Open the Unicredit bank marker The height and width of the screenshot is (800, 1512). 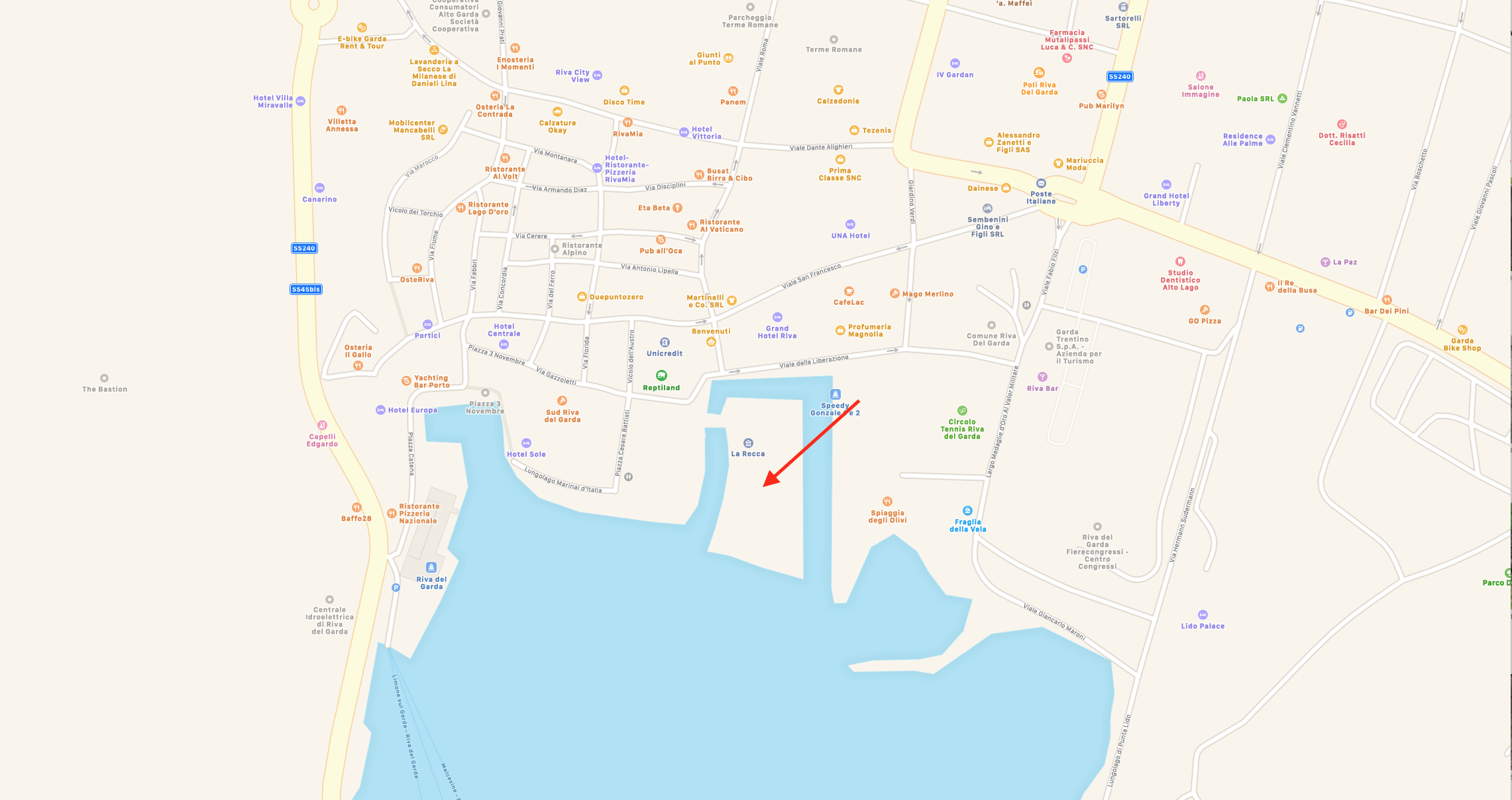[665, 343]
